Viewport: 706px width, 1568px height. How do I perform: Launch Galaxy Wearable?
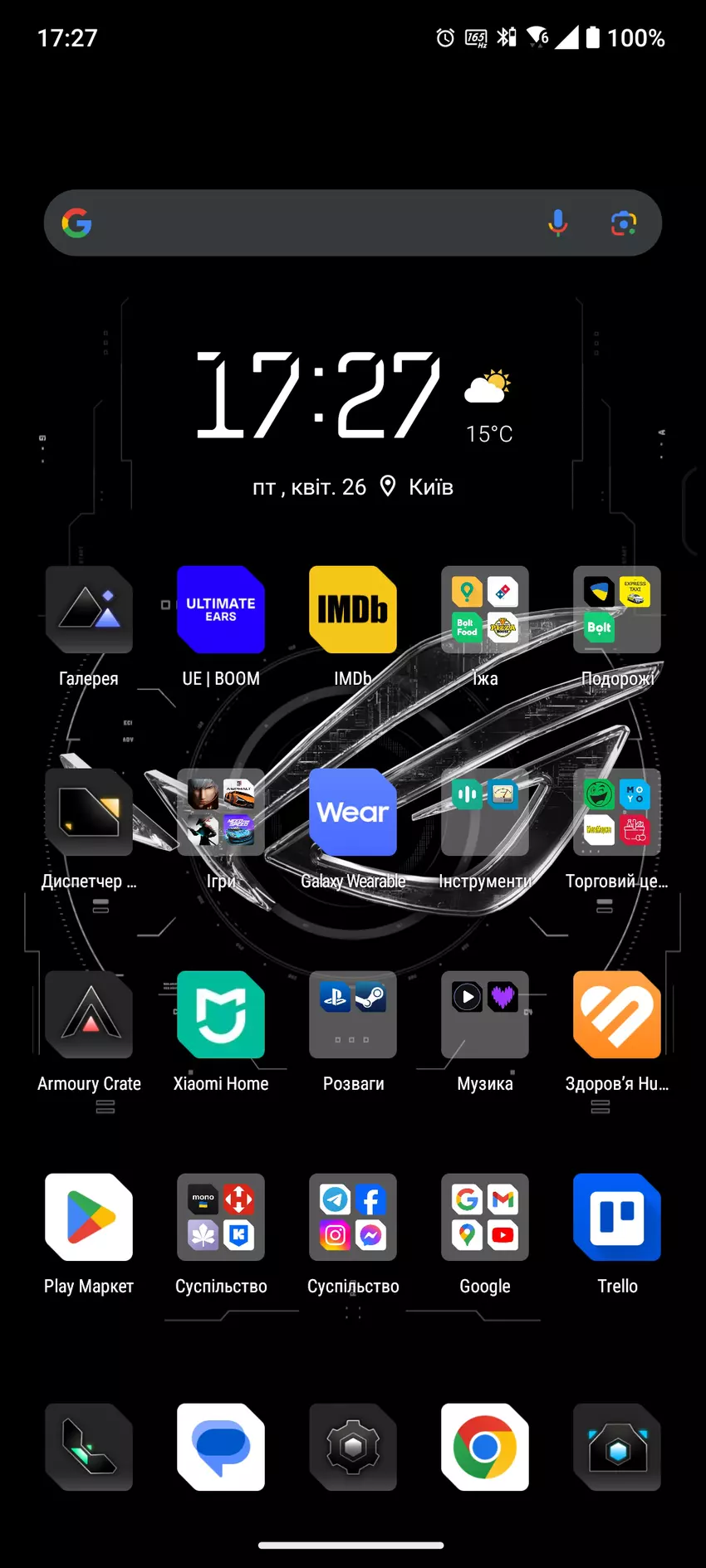[x=353, y=812]
